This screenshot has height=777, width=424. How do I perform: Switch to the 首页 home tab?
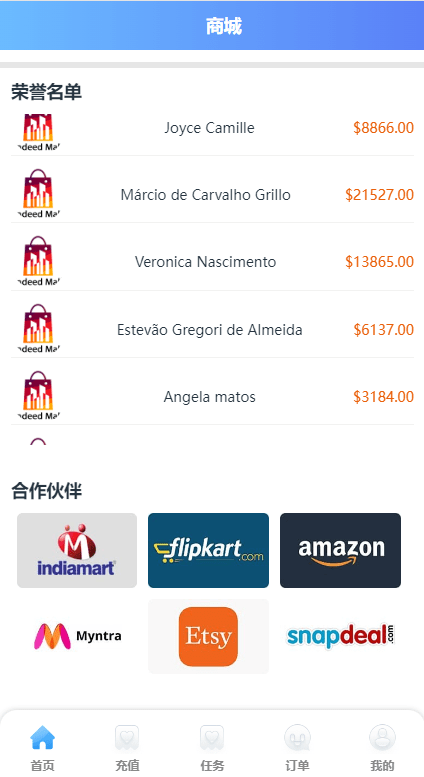[43, 748]
